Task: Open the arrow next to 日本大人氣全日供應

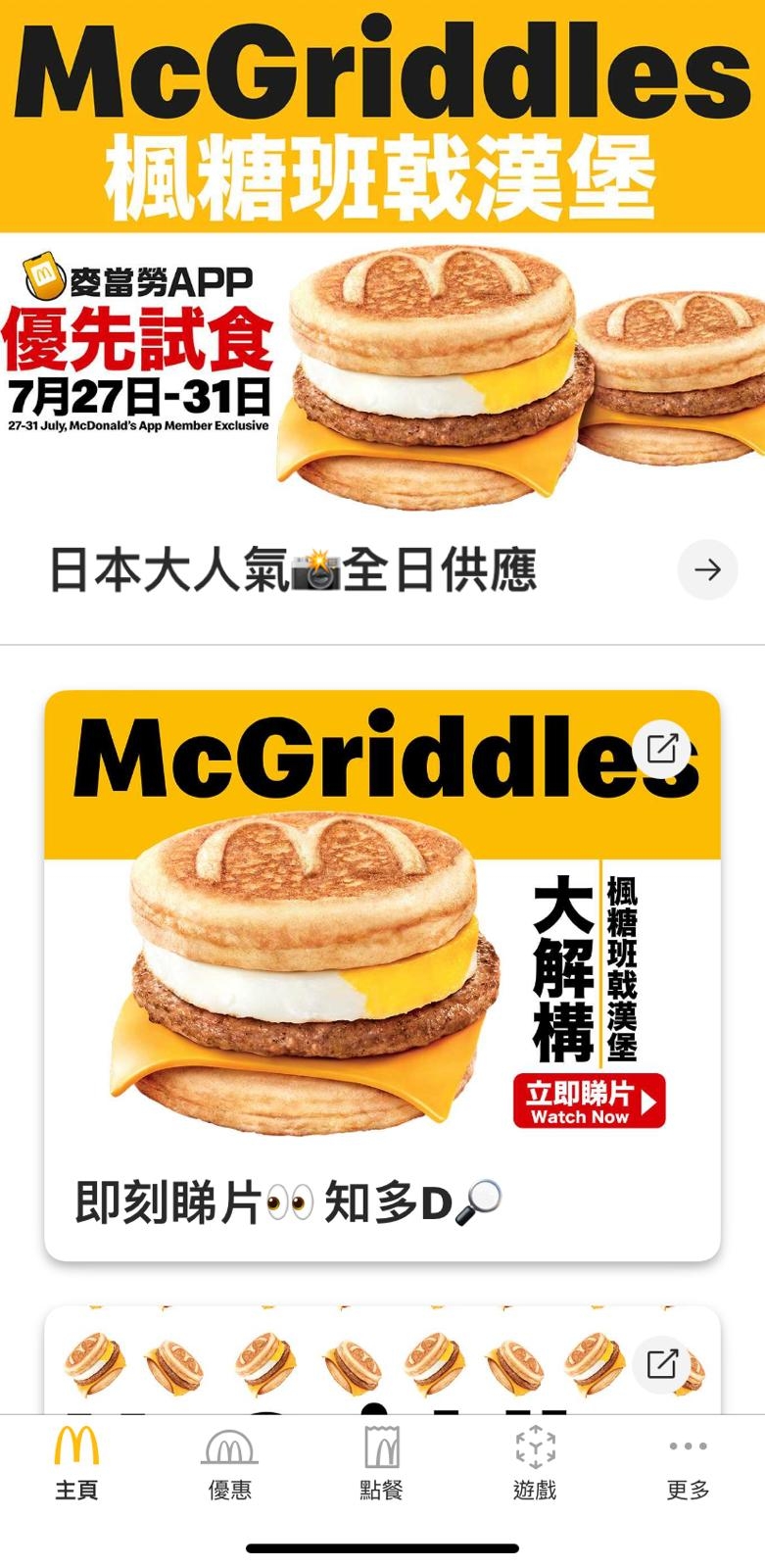Action: 707,569
